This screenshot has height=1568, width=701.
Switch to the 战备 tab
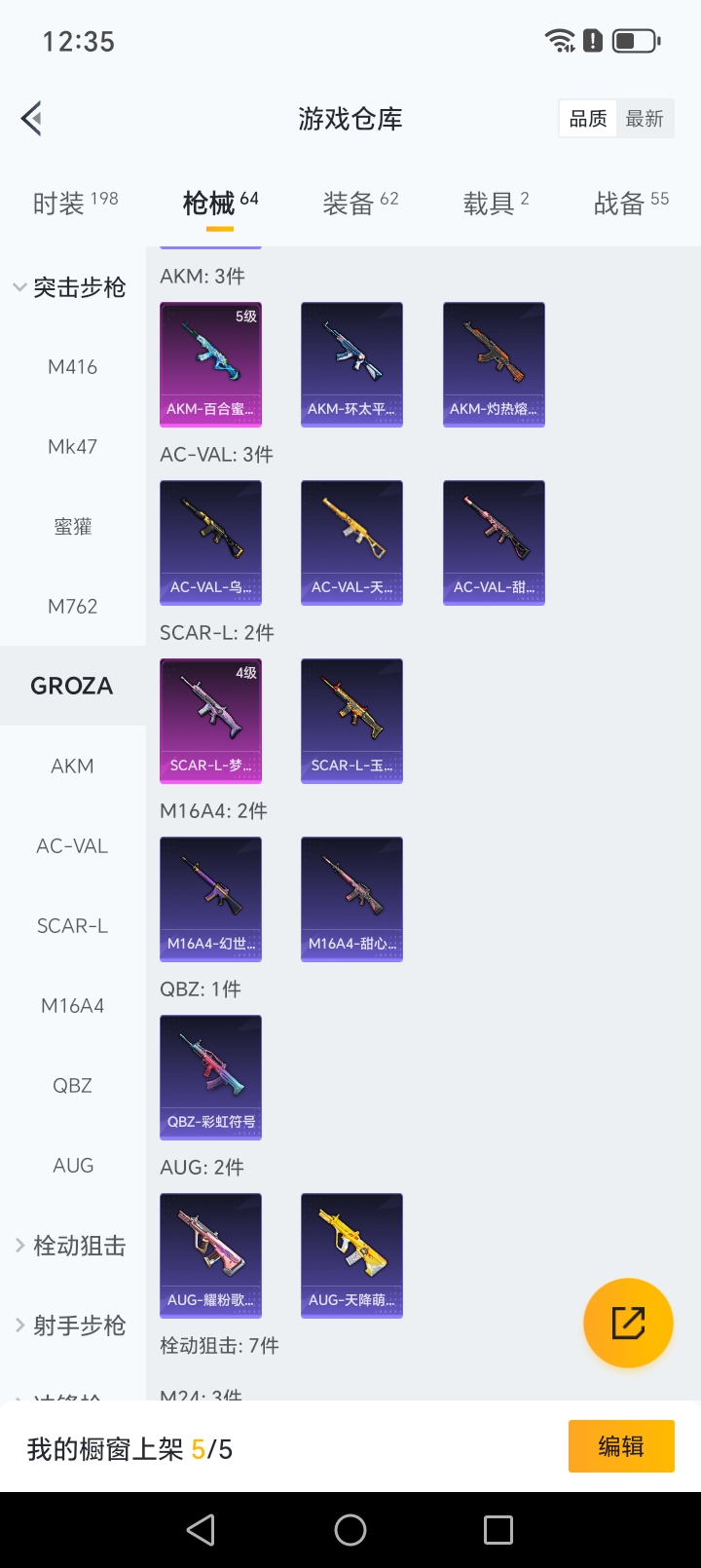pos(631,203)
